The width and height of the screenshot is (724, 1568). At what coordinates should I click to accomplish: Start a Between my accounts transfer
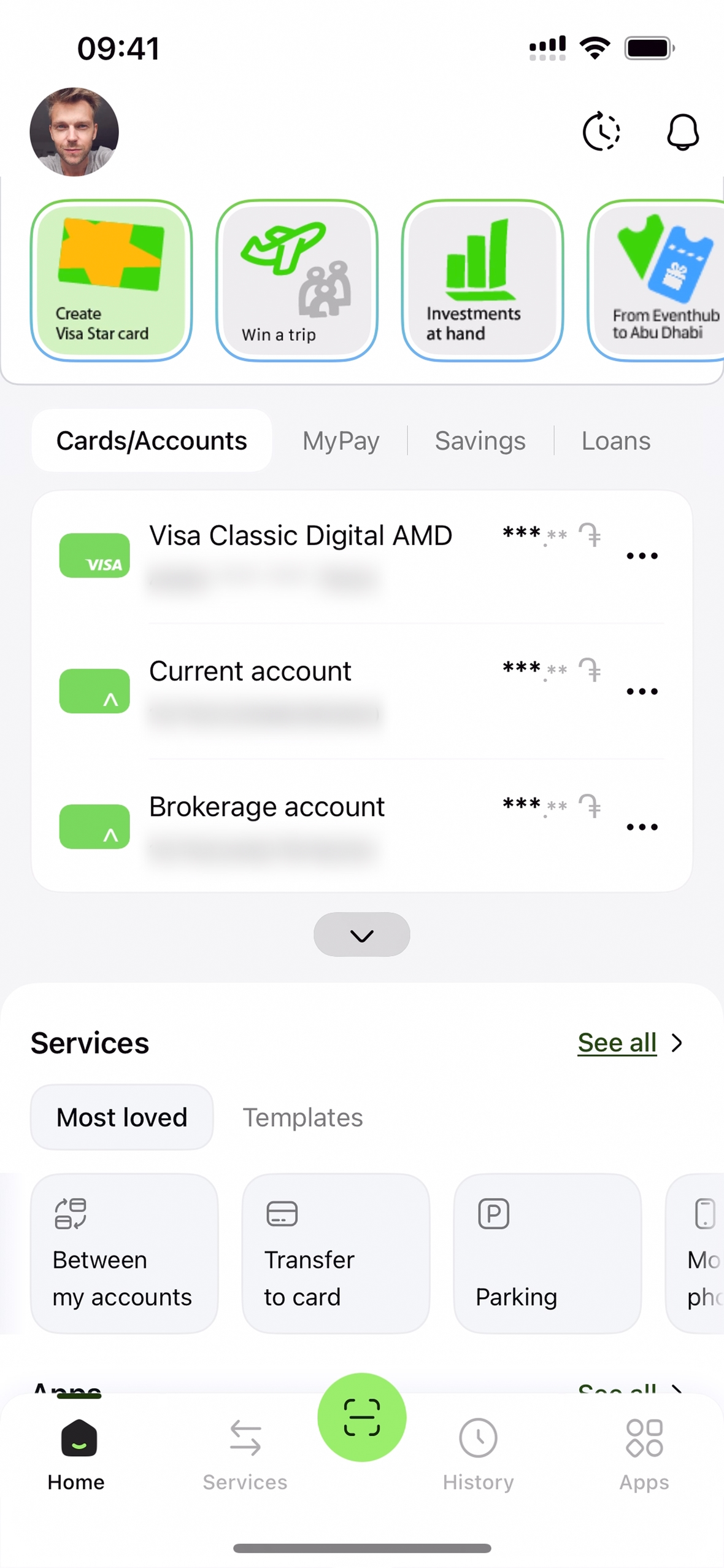pyautogui.click(x=124, y=1253)
